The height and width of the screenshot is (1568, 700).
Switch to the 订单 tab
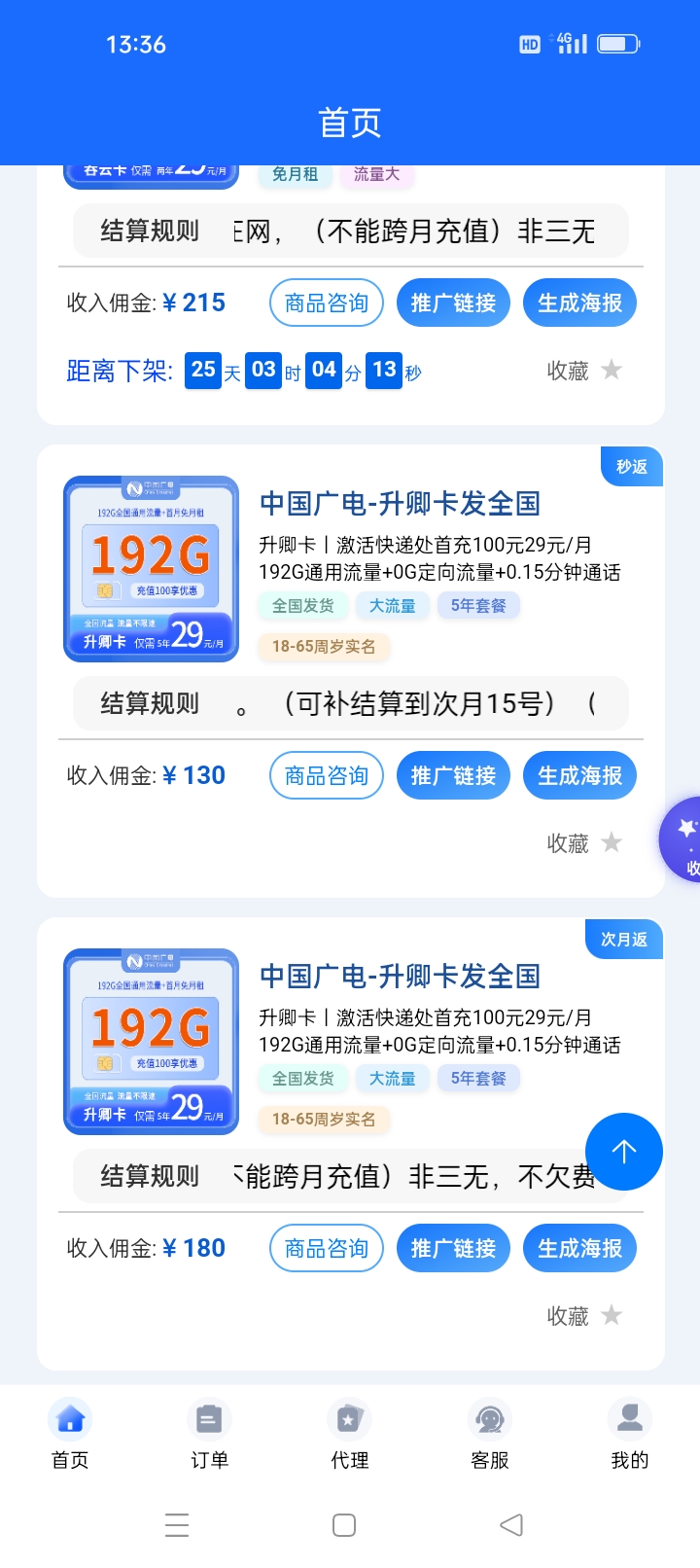[209, 1434]
